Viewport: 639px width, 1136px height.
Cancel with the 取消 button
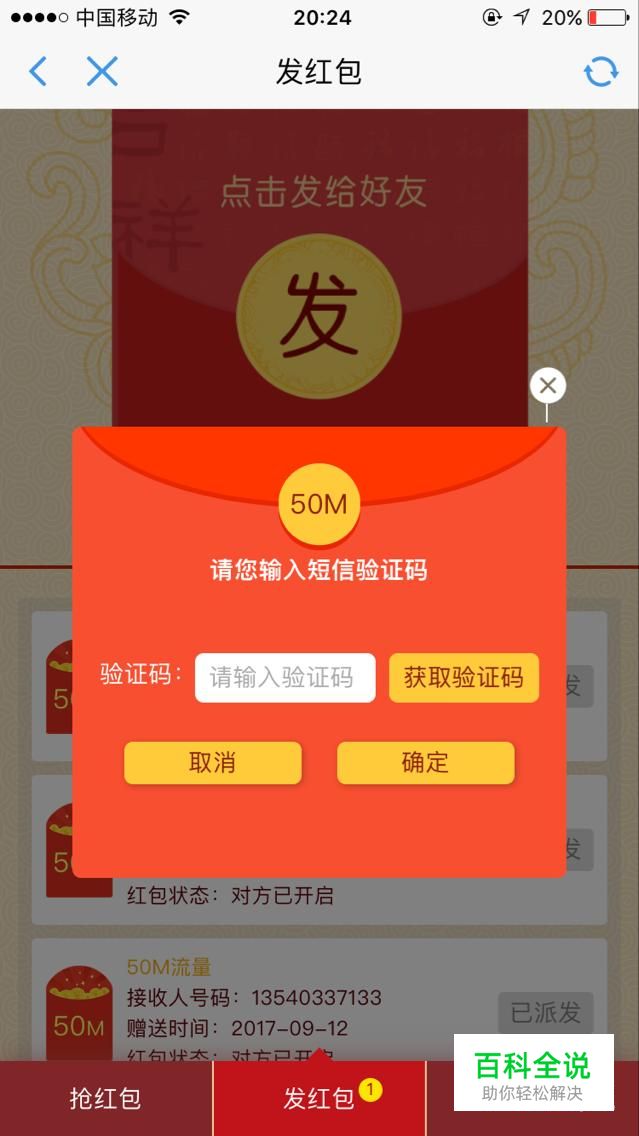[x=212, y=763]
